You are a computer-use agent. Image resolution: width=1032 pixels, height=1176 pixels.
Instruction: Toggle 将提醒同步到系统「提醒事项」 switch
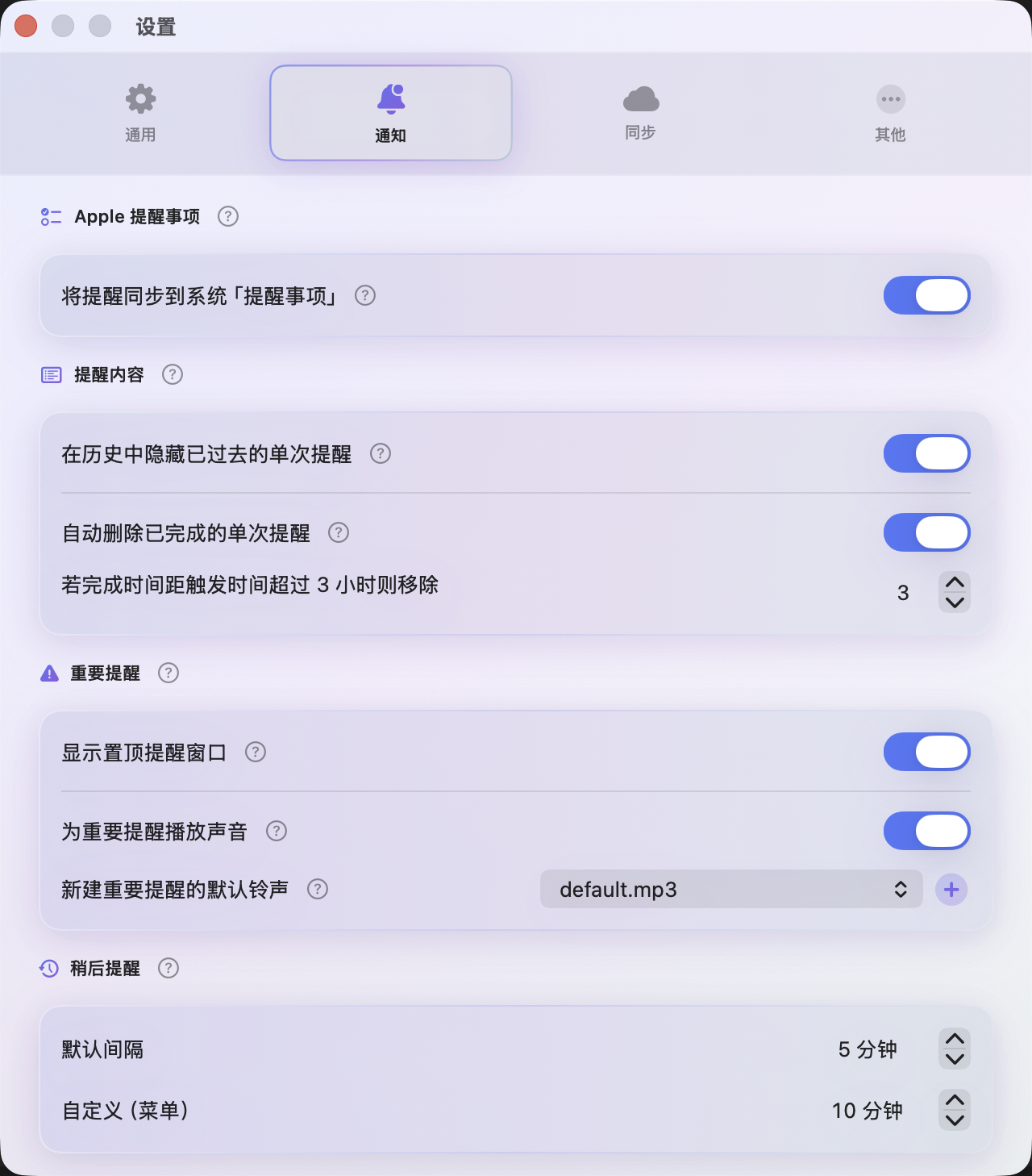tap(926, 295)
